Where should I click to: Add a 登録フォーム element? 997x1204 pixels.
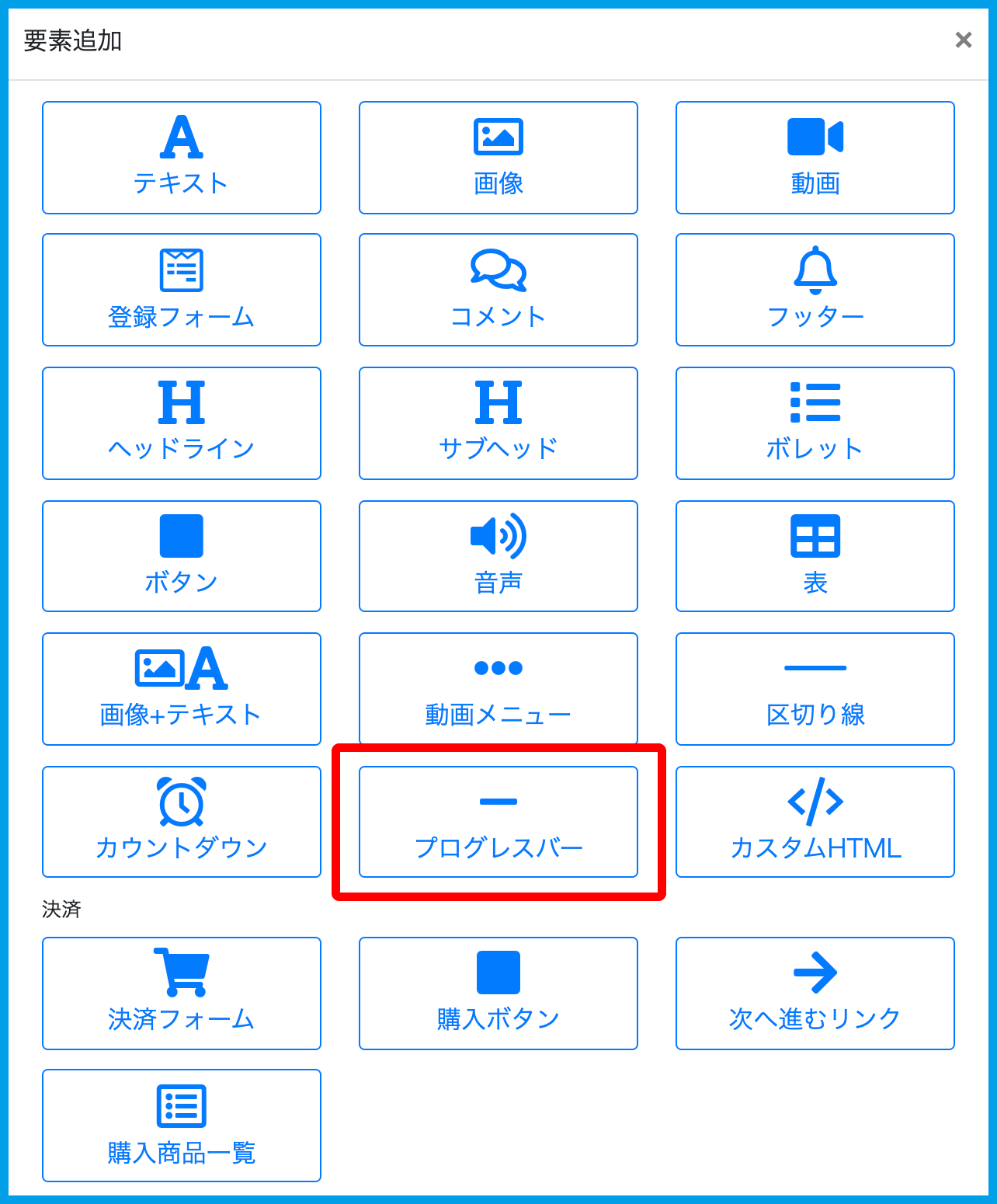click(182, 290)
